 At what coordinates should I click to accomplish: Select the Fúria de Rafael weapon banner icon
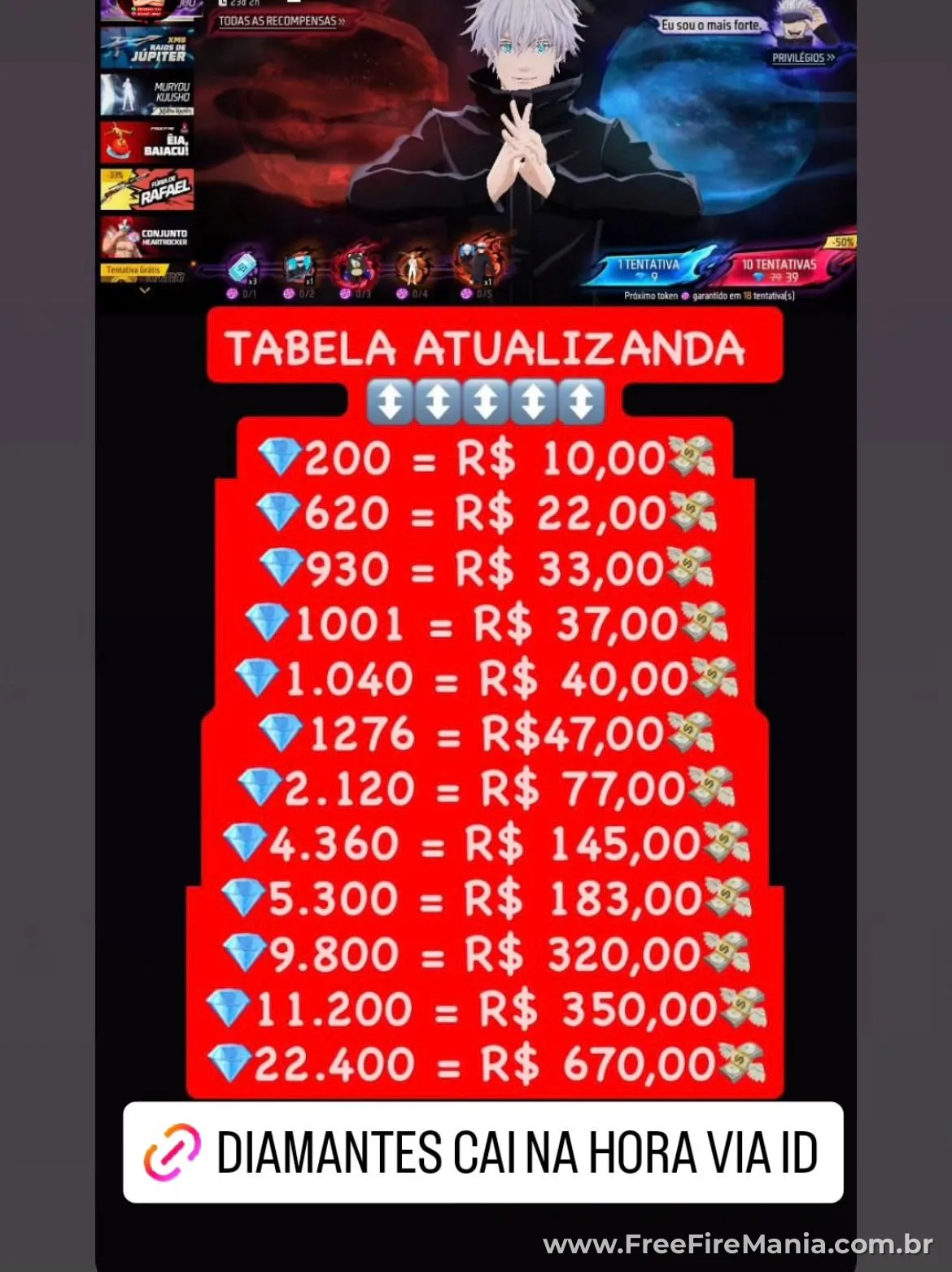tap(146, 189)
